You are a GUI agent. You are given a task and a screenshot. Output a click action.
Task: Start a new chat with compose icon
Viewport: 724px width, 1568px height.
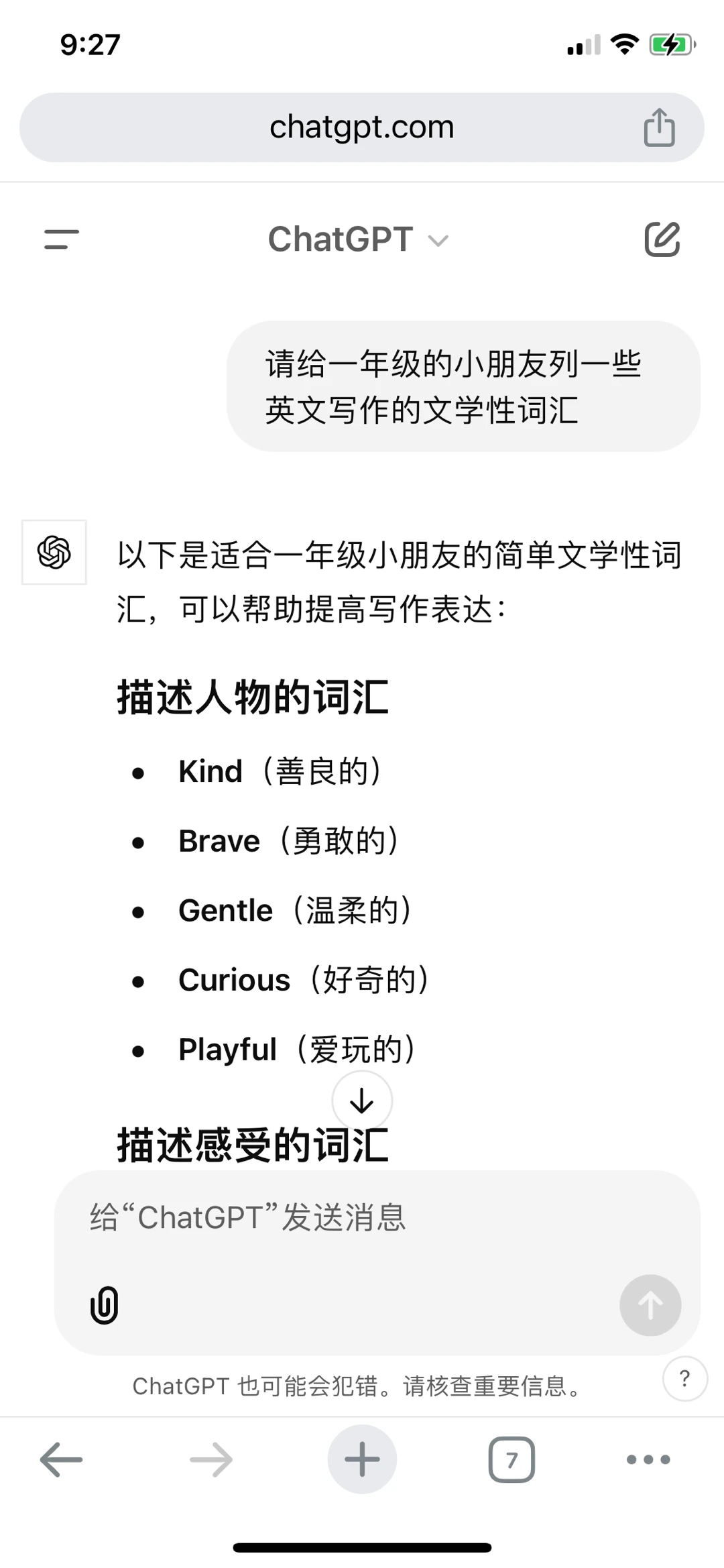[662, 239]
